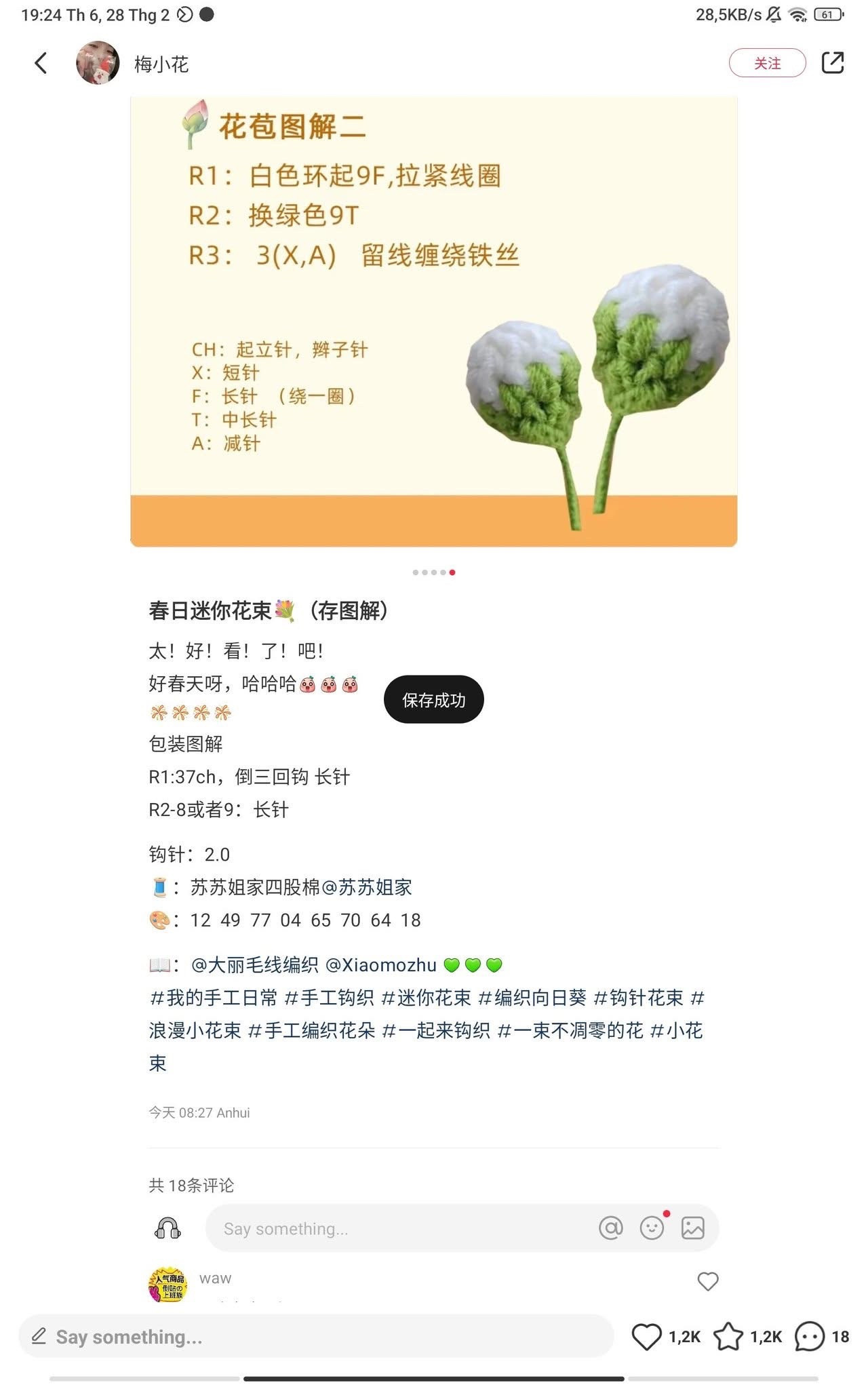This screenshot has height=1389, width=868.
Task: Open hashtag #手工钩织
Action: (x=329, y=998)
